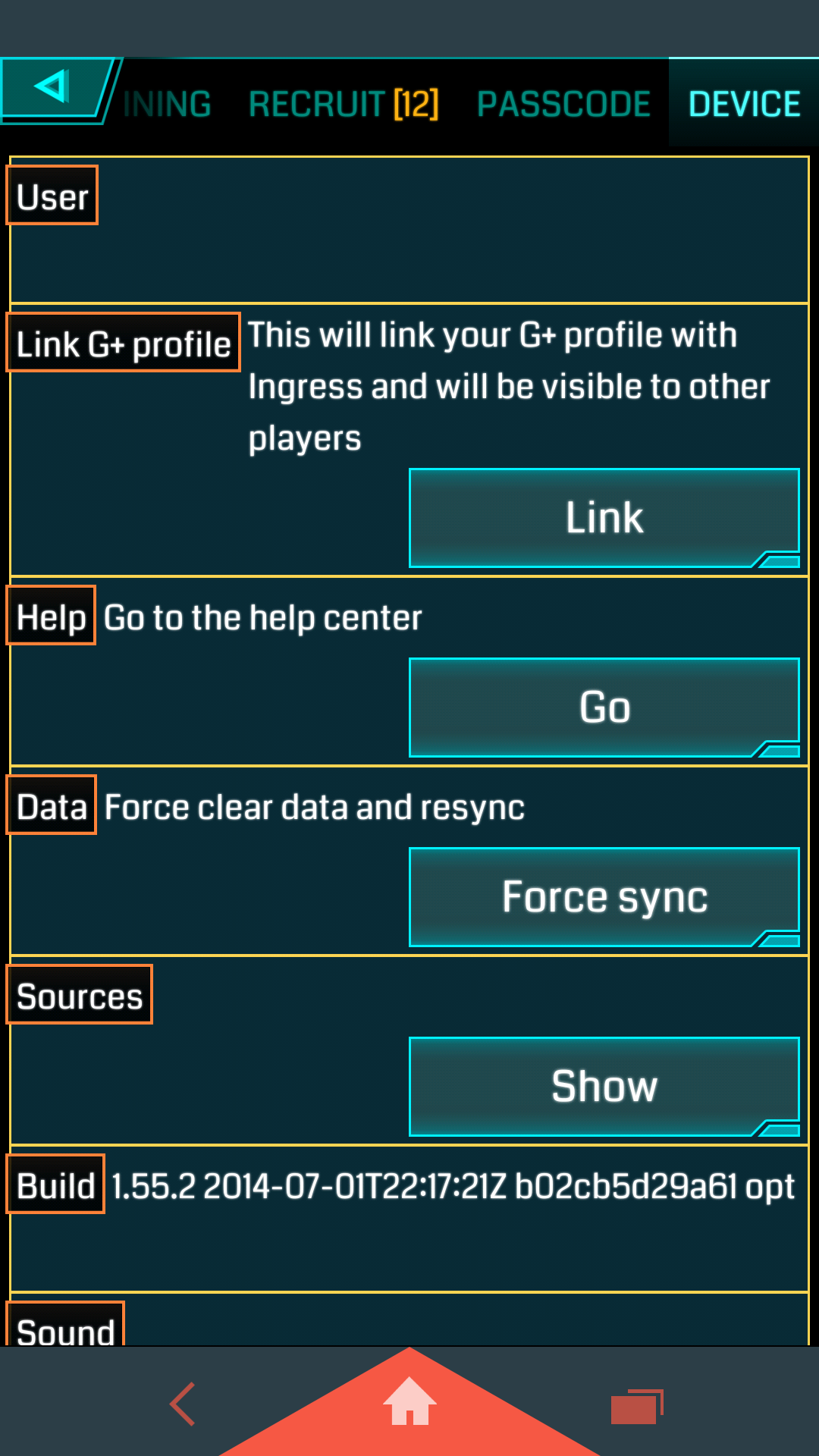Screen dimensions: 819x1456
Task: Switch to the partially hidden Training tab
Action: [168, 104]
